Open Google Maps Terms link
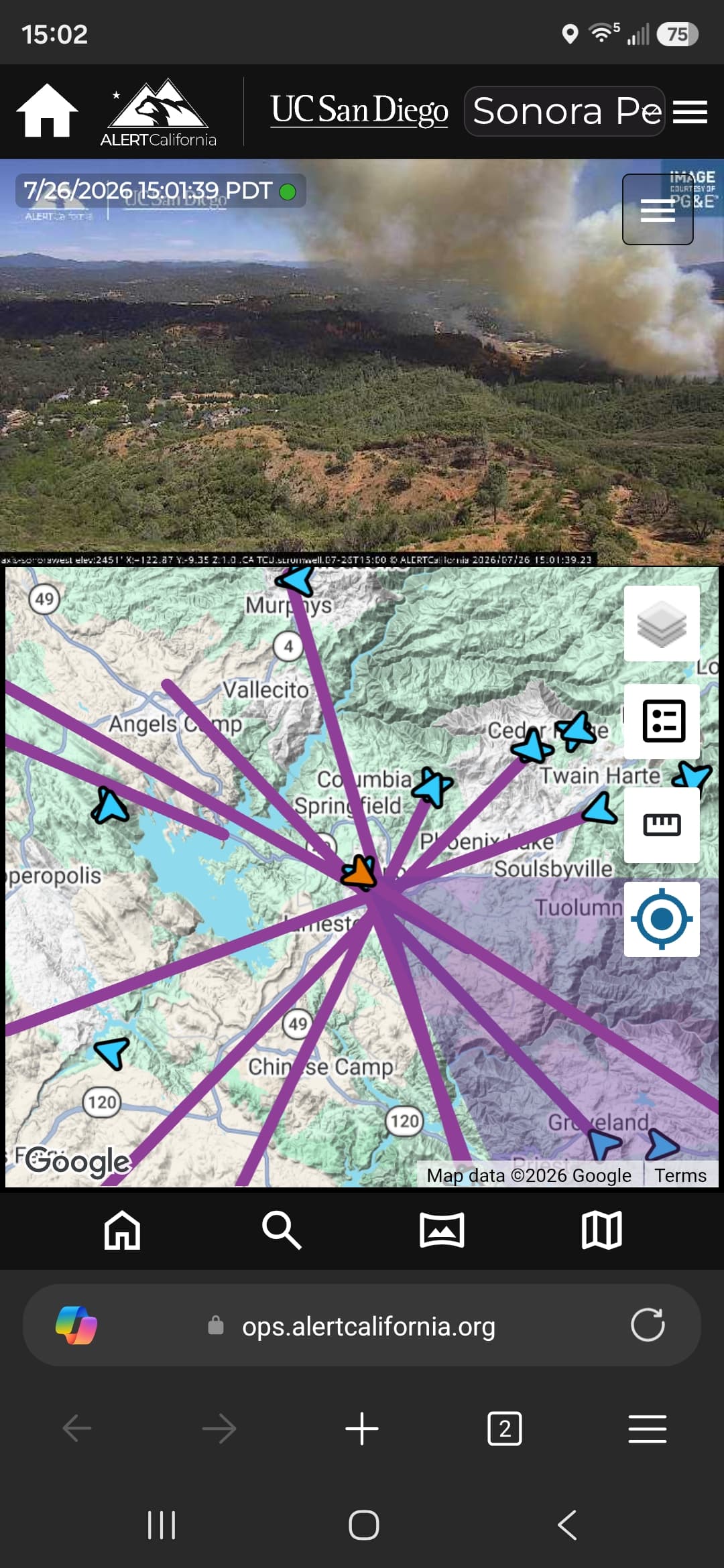The width and height of the screenshot is (724, 1568). 680,1175
